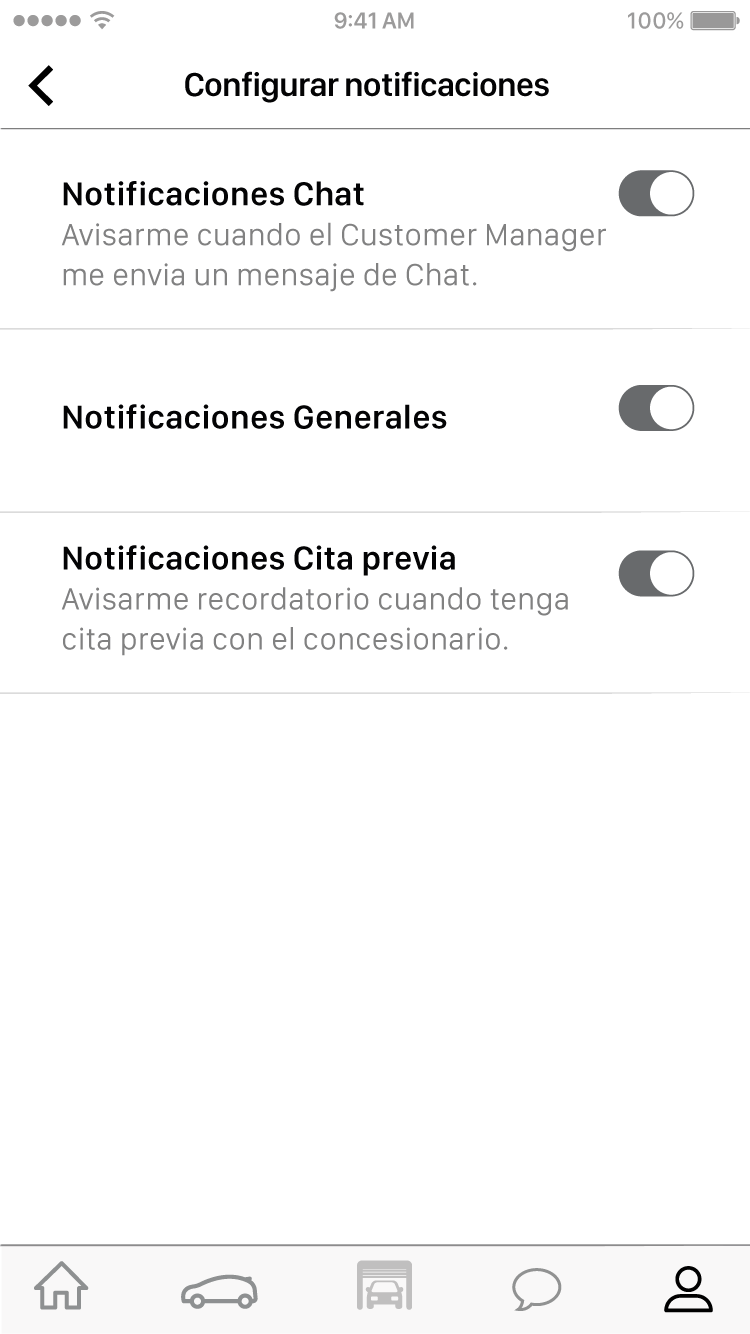The width and height of the screenshot is (750, 1334).
Task: Turn off Notificaciones Cita previa
Action: tap(656, 573)
